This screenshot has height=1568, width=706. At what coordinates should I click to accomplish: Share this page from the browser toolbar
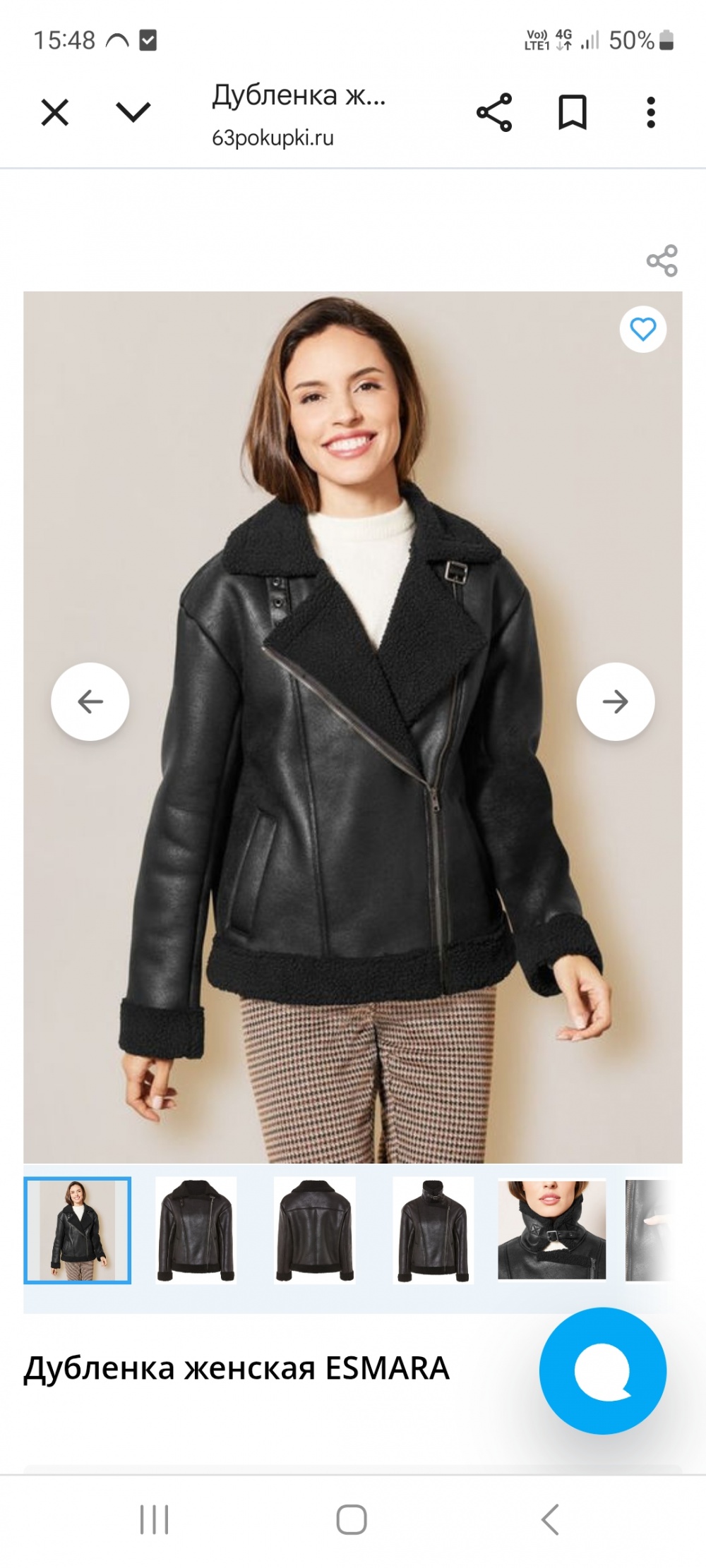[494, 113]
